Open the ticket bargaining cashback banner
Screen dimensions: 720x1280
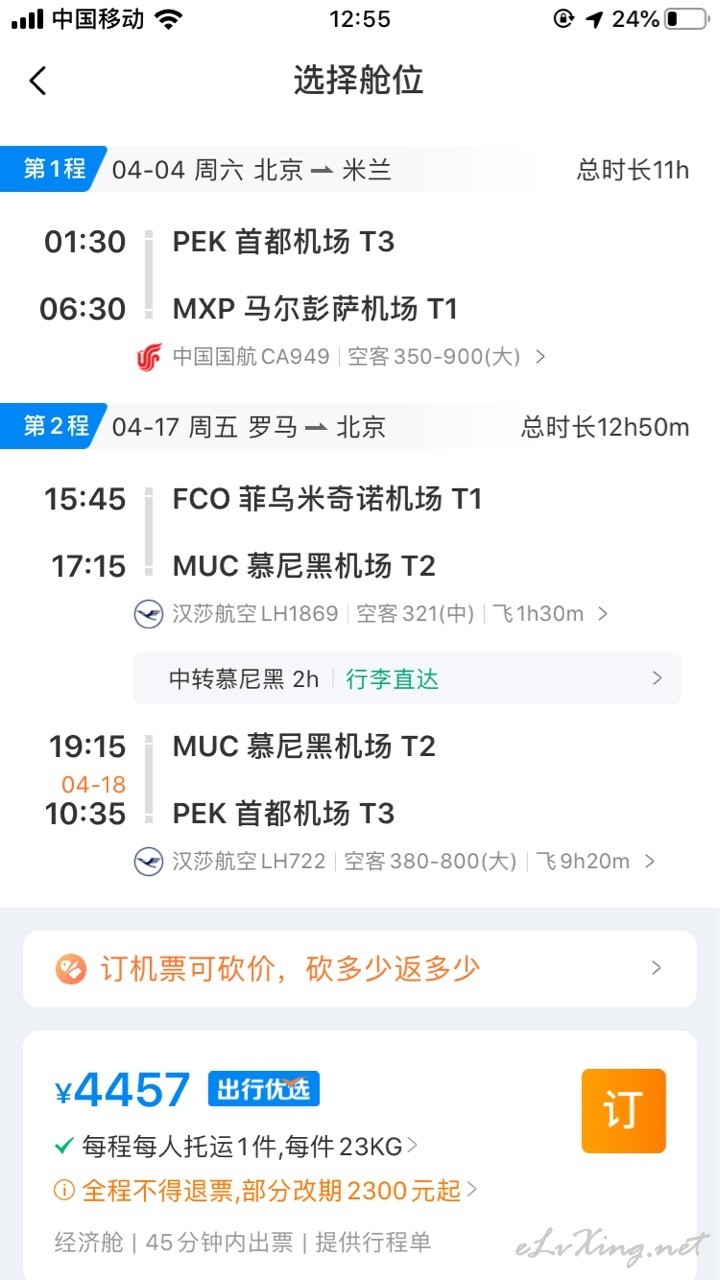point(360,968)
